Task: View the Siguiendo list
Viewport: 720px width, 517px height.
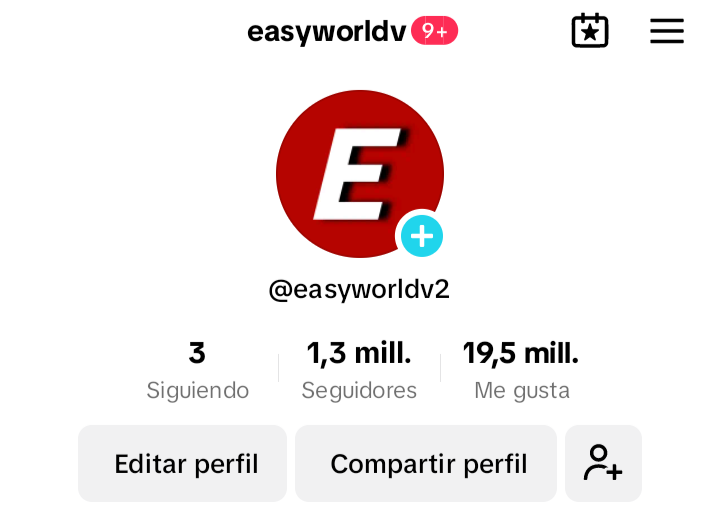Action: click(197, 369)
